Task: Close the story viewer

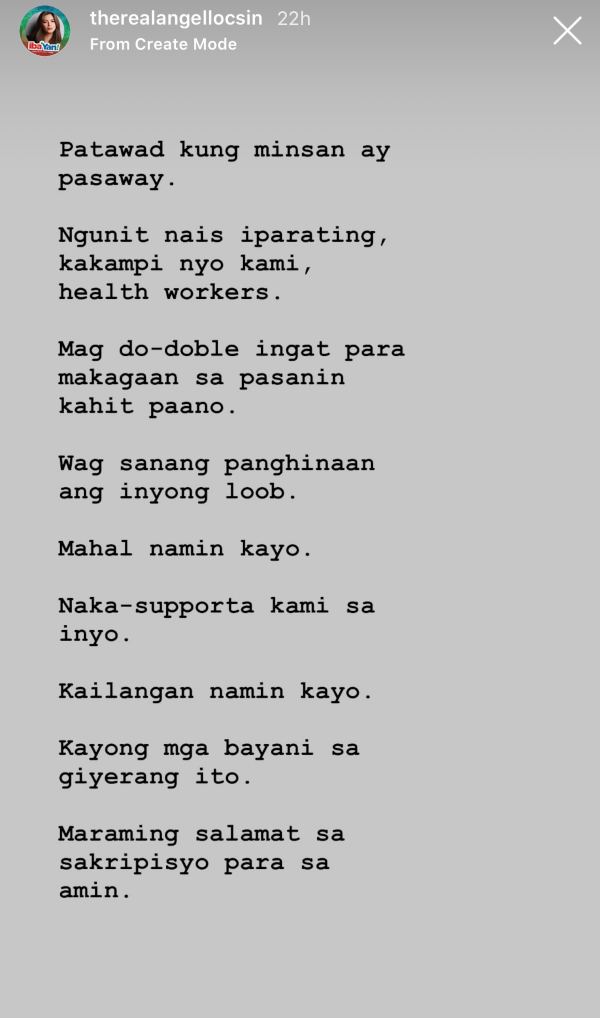Action: (567, 31)
